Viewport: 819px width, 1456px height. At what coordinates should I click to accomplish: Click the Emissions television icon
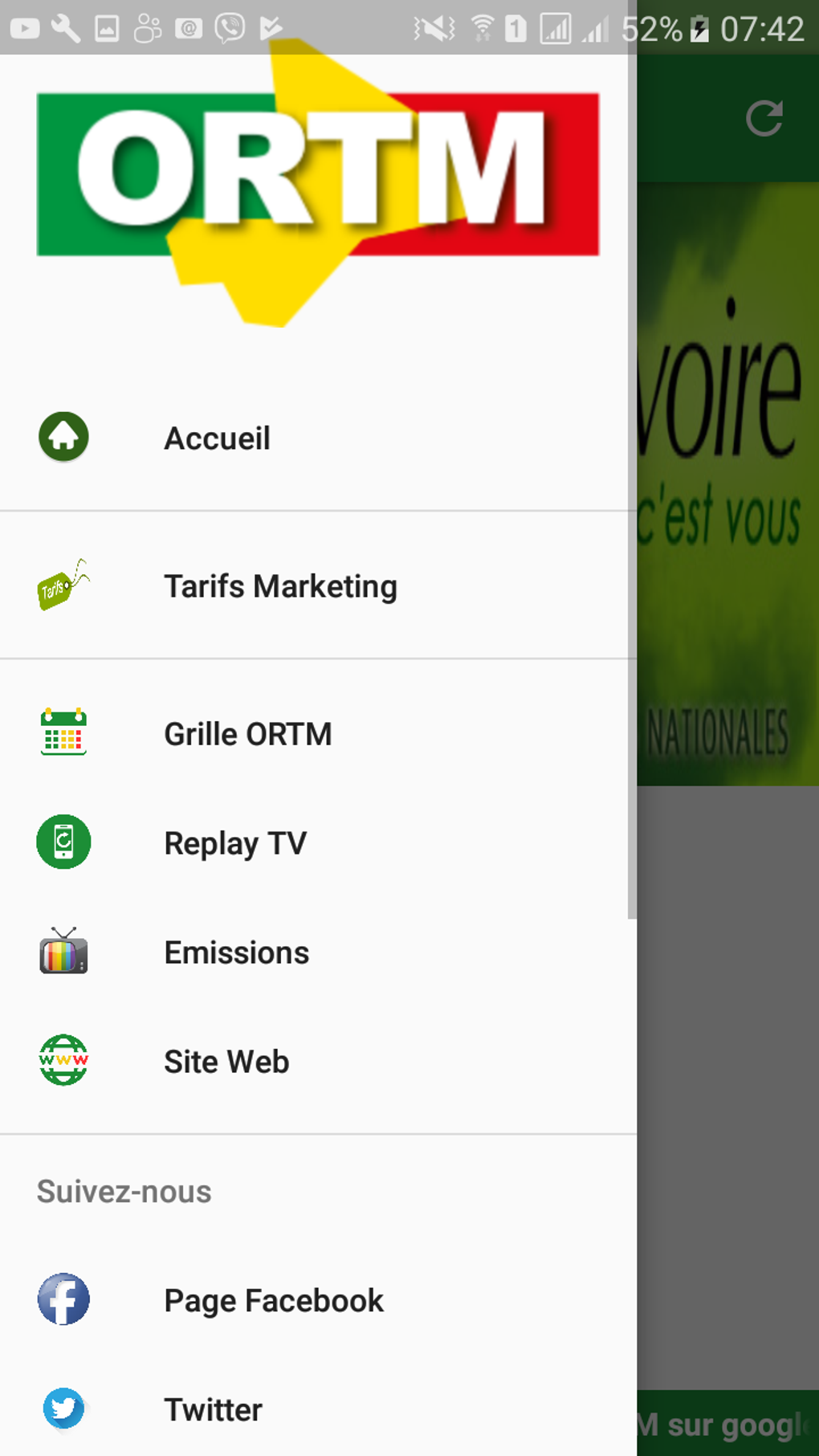[x=63, y=952]
